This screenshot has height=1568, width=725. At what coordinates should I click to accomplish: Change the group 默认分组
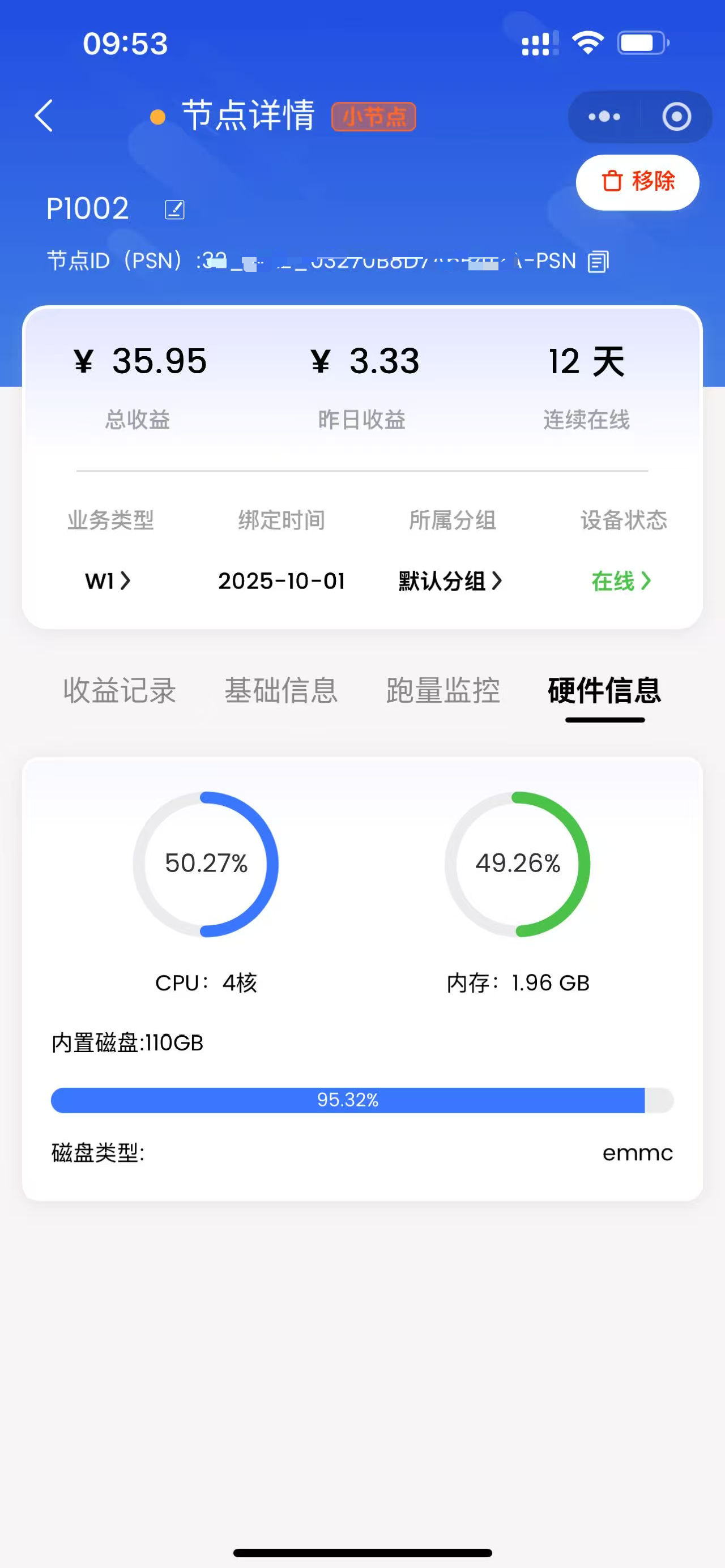(x=450, y=580)
